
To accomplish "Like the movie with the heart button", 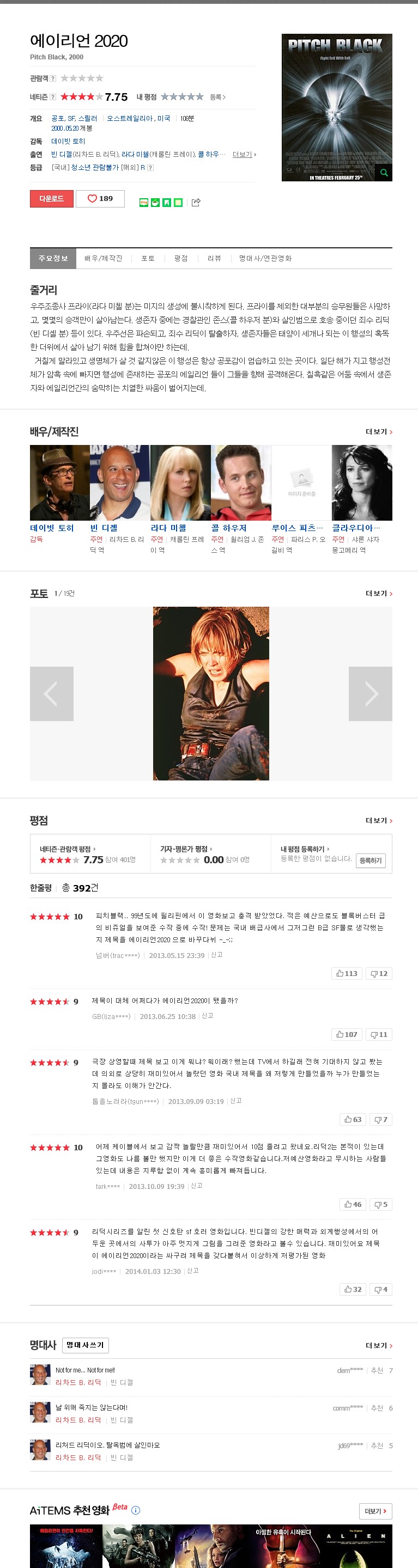I will click(100, 198).
